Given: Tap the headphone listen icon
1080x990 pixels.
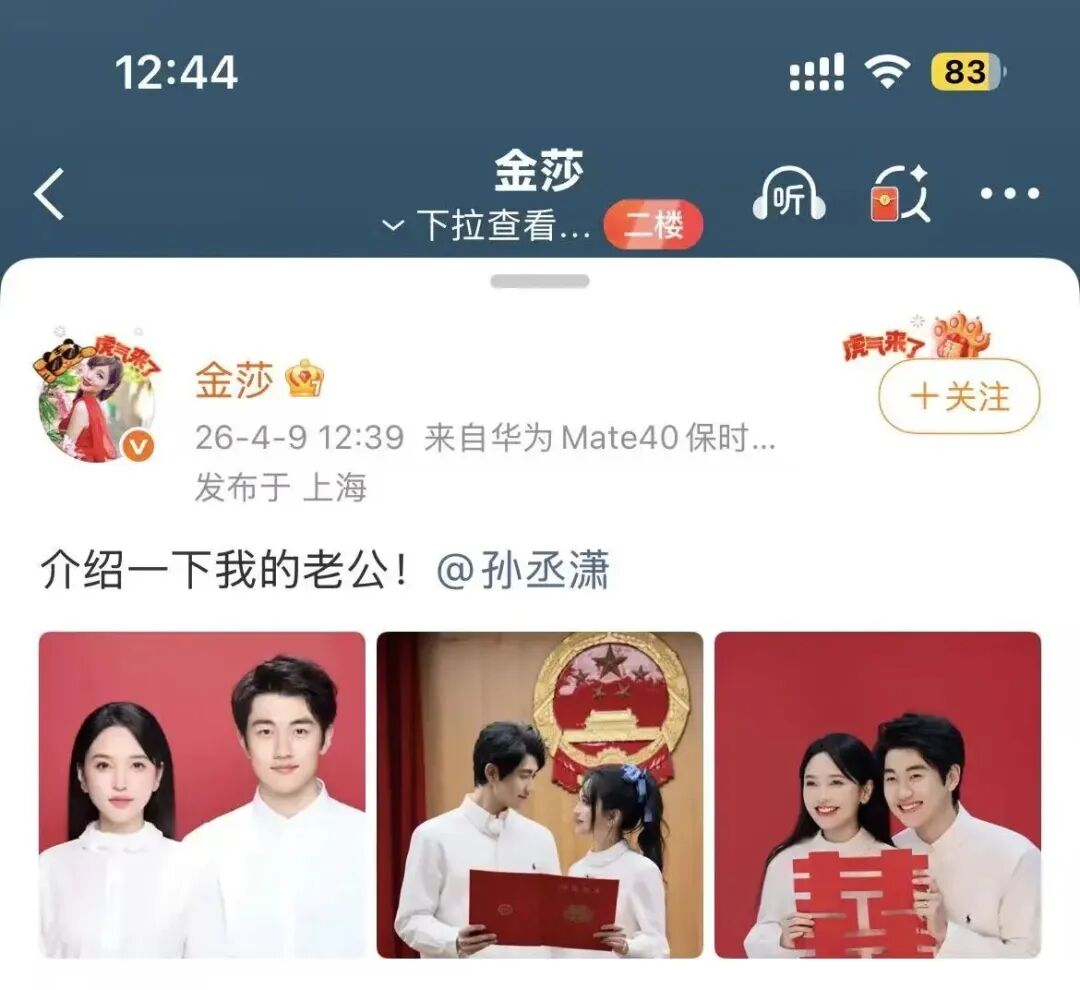Looking at the screenshot, I should coord(789,196).
